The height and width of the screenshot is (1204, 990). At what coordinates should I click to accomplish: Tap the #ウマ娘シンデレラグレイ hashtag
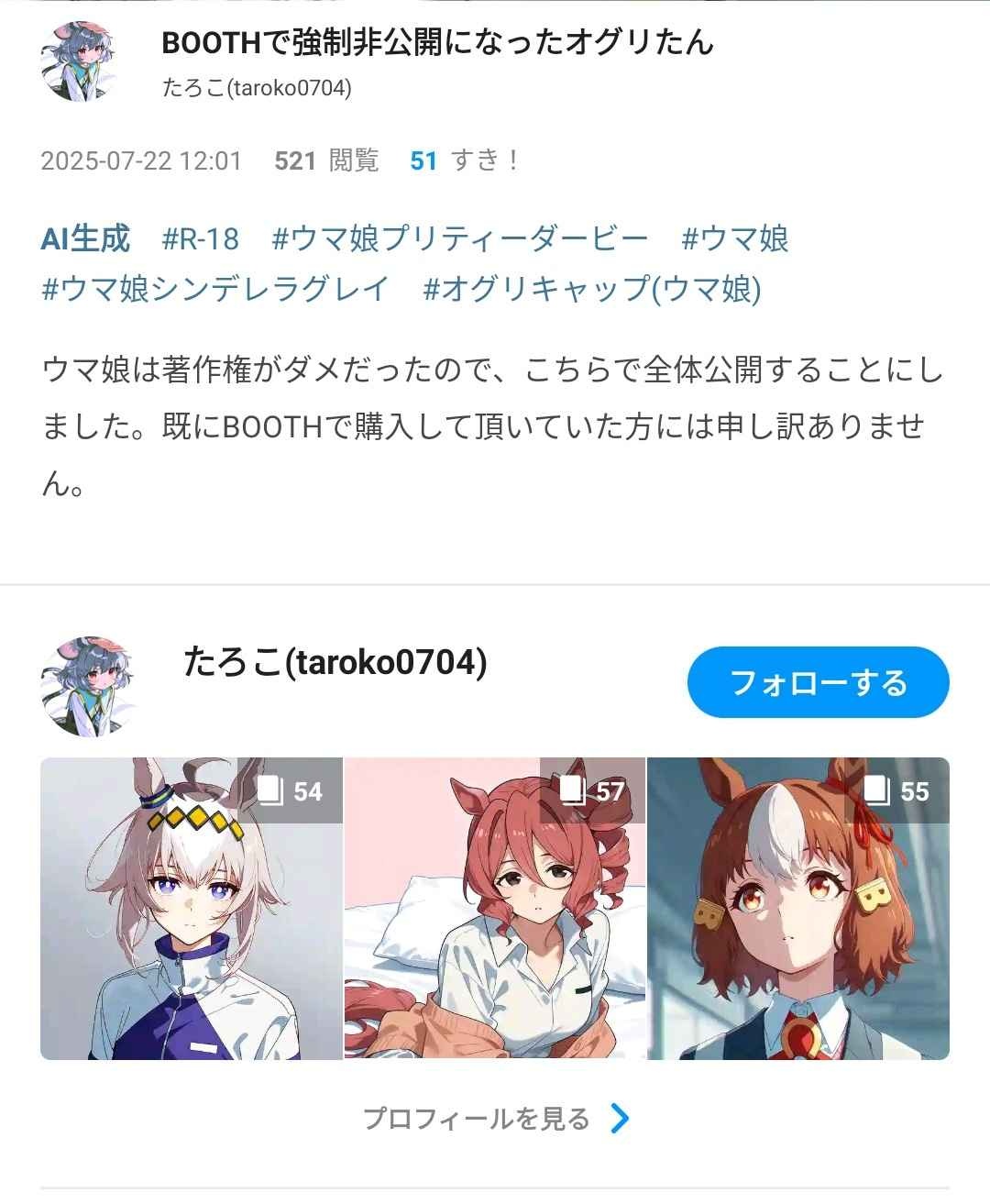coord(216,289)
